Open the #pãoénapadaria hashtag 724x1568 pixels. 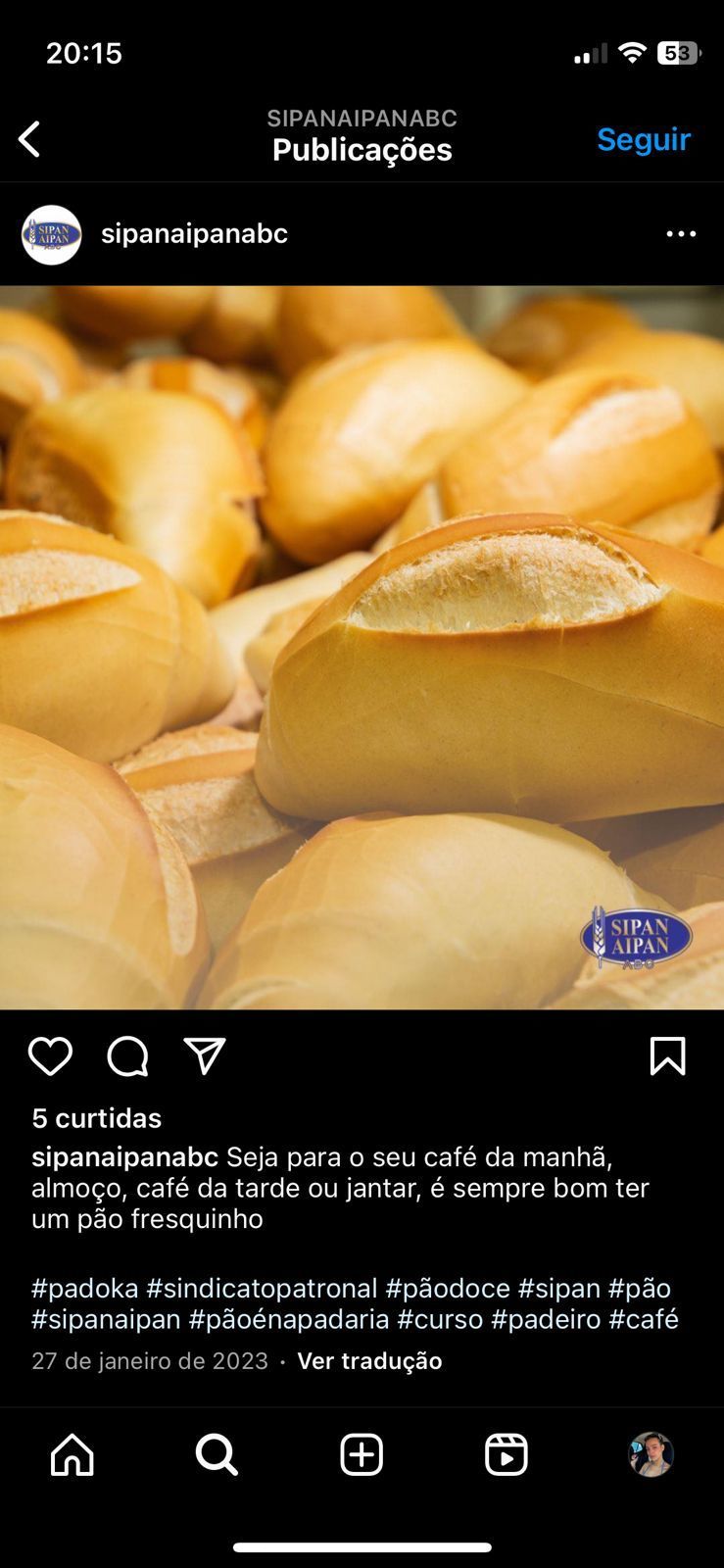[x=289, y=1319]
